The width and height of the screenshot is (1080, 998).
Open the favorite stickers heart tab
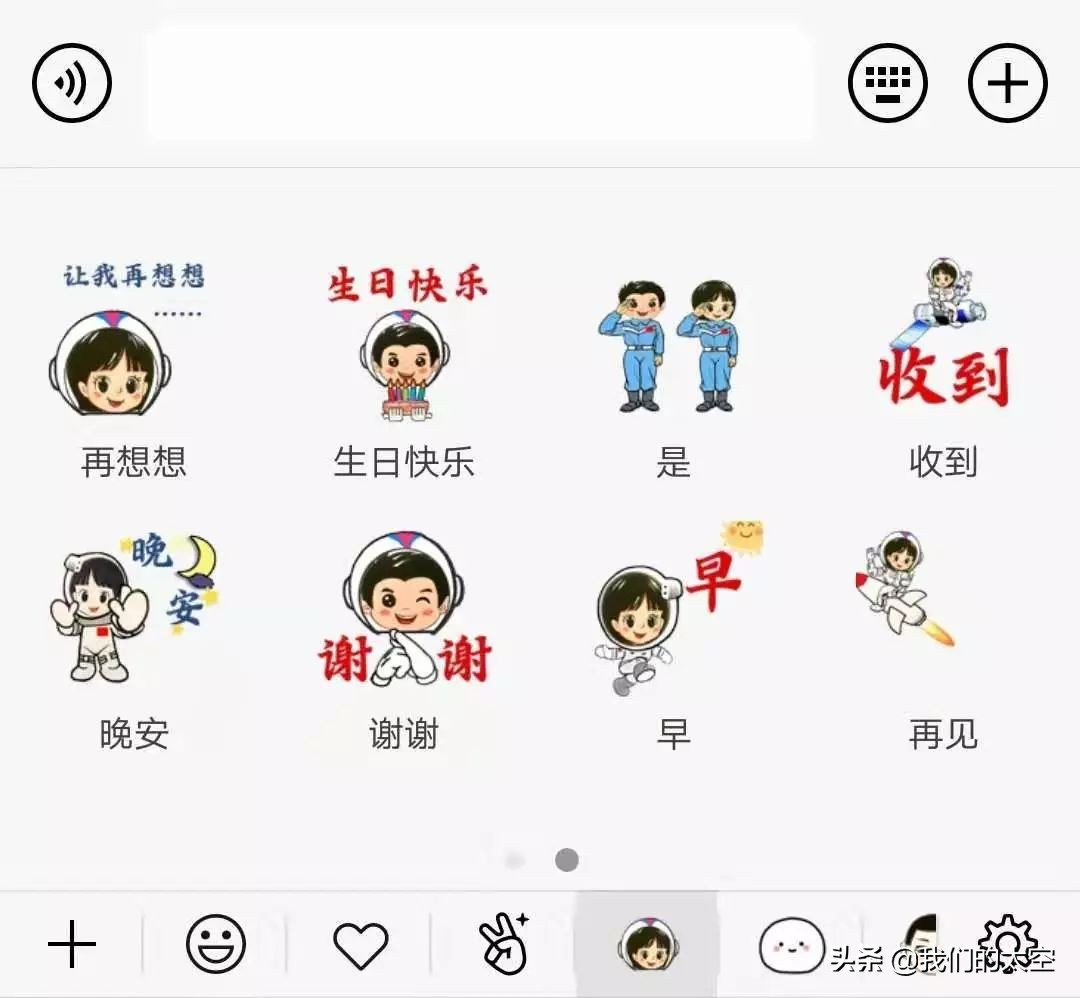point(360,945)
